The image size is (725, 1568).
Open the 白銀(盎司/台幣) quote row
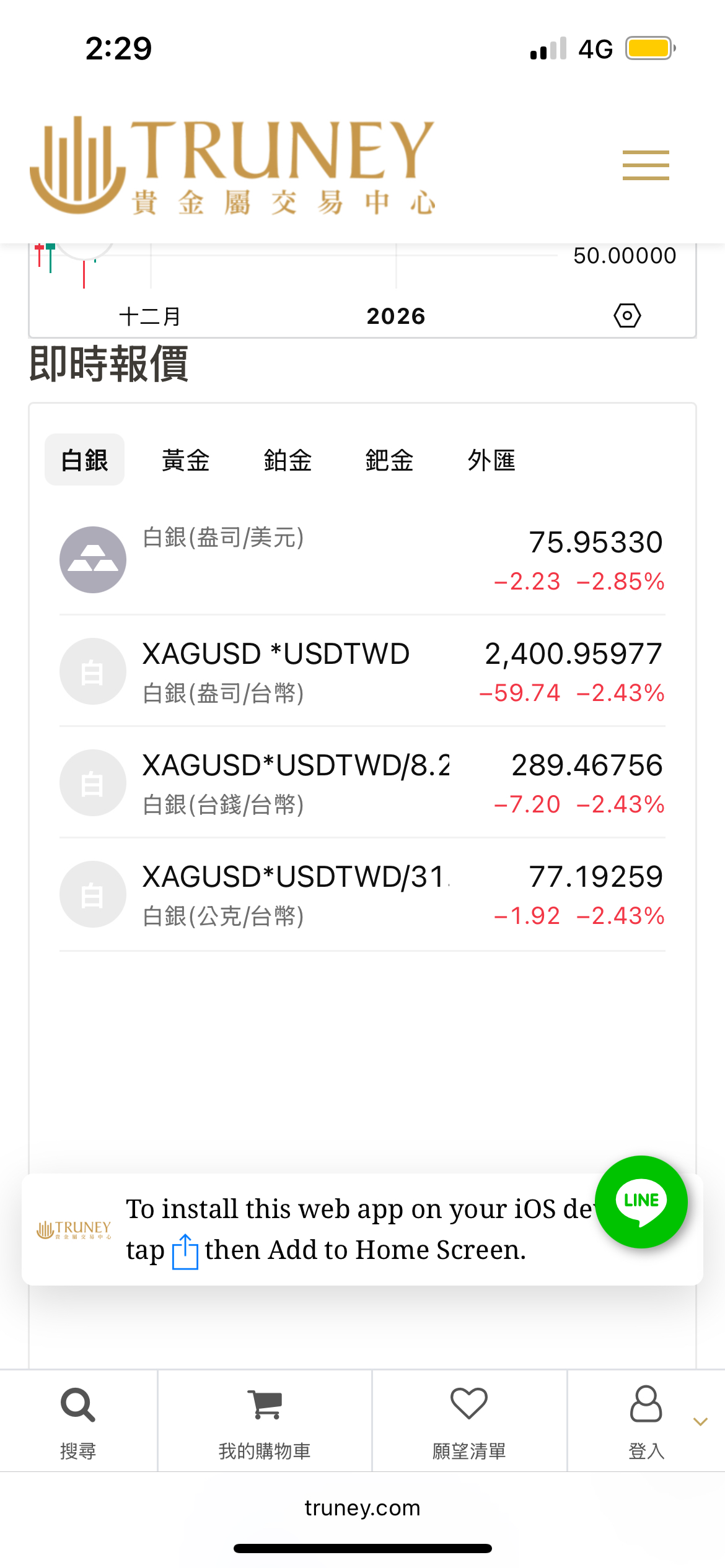pos(362,672)
